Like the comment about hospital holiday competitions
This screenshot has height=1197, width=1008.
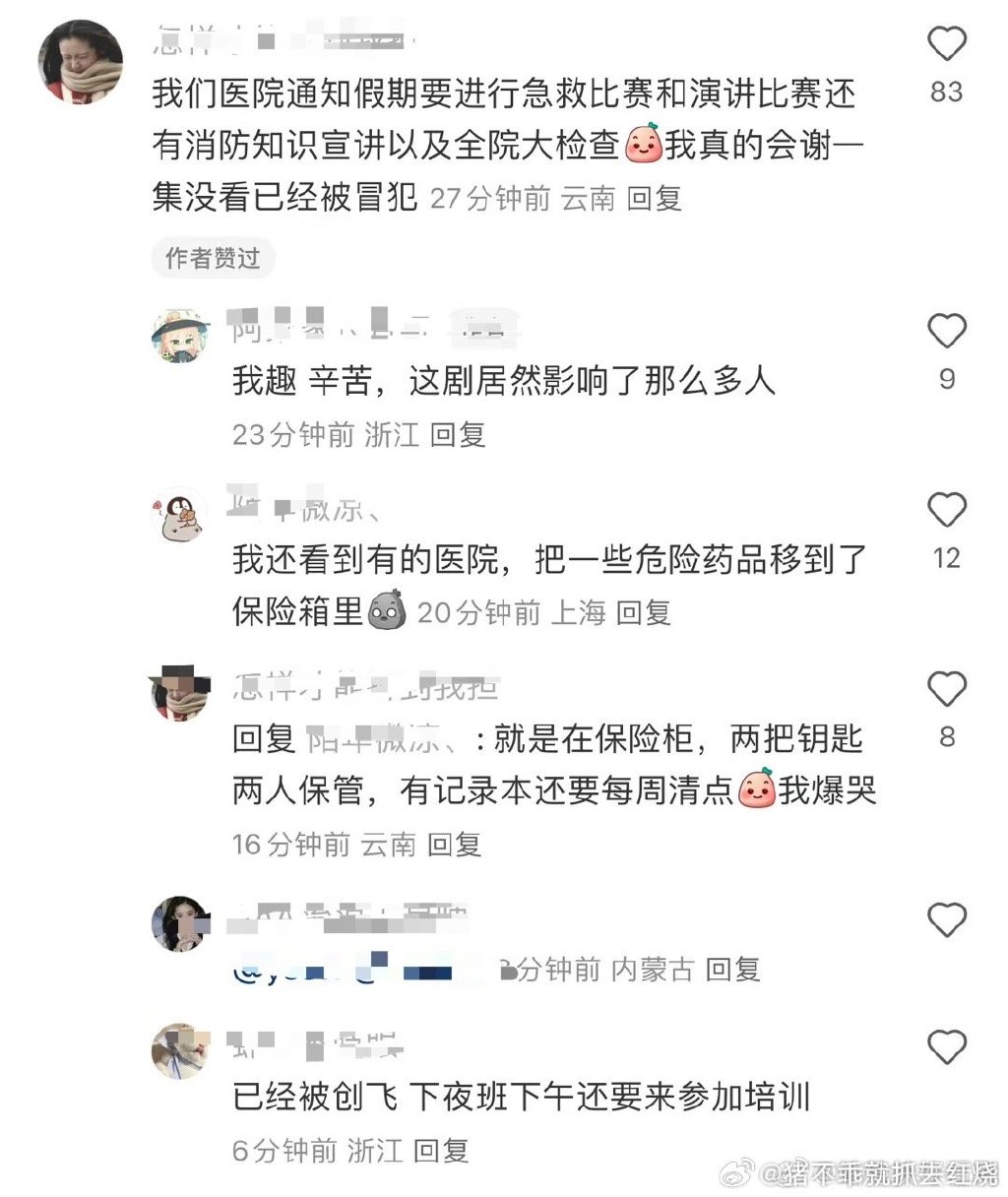tap(947, 44)
